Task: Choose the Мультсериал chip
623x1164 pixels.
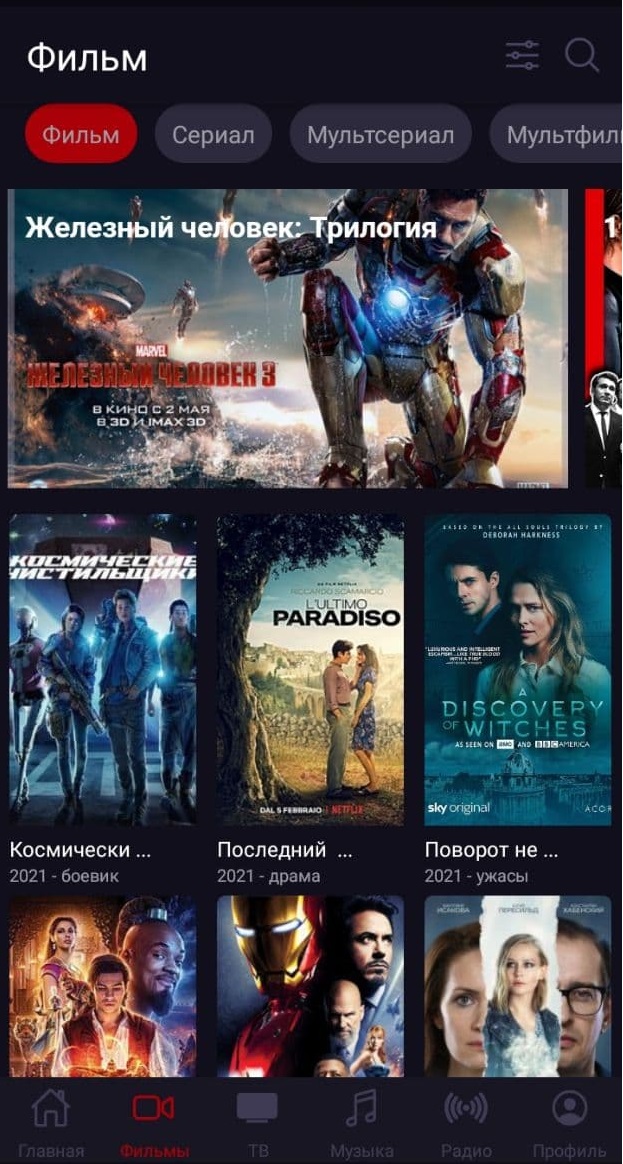Action: point(380,134)
